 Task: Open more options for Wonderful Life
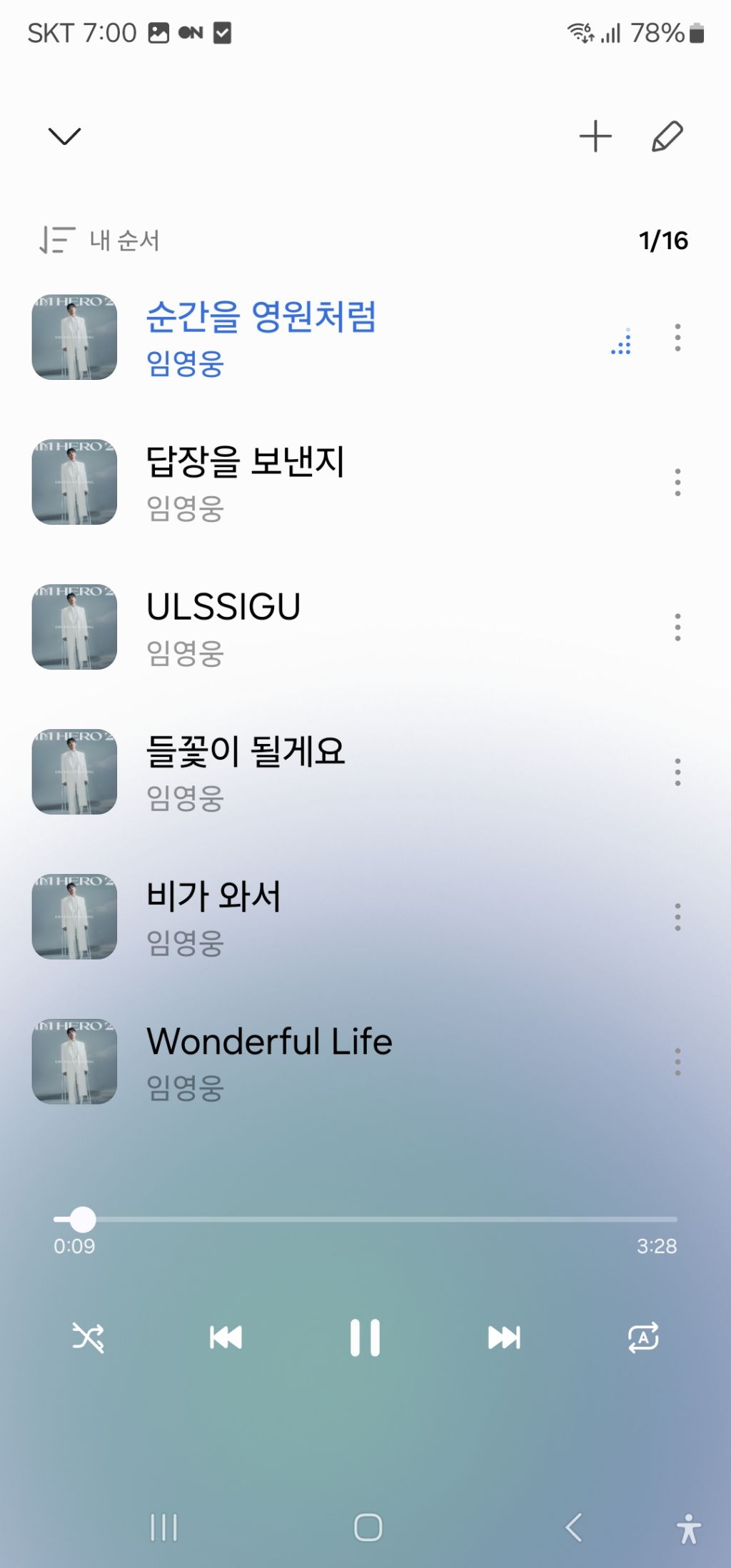coord(677,1062)
